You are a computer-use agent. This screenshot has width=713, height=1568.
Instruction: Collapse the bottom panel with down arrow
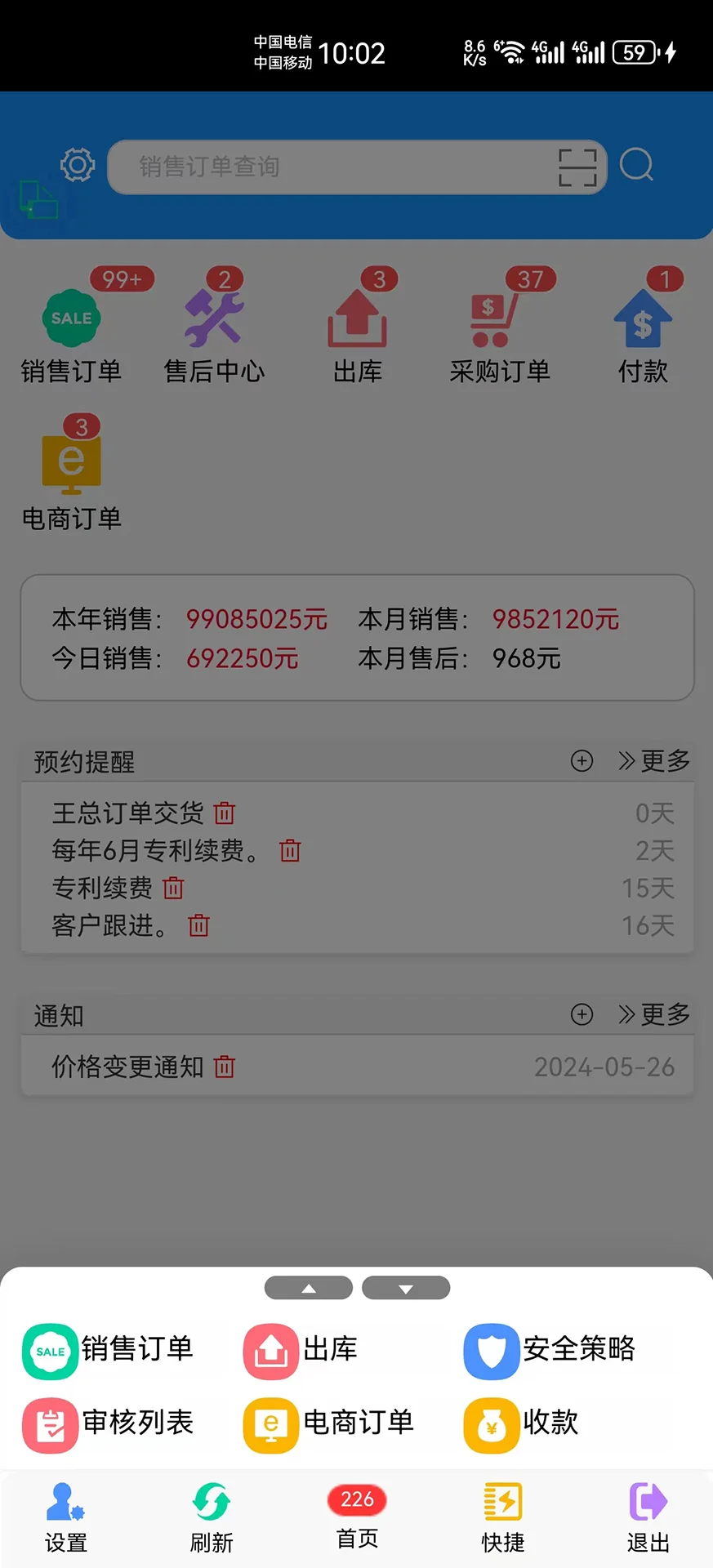point(406,1287)
